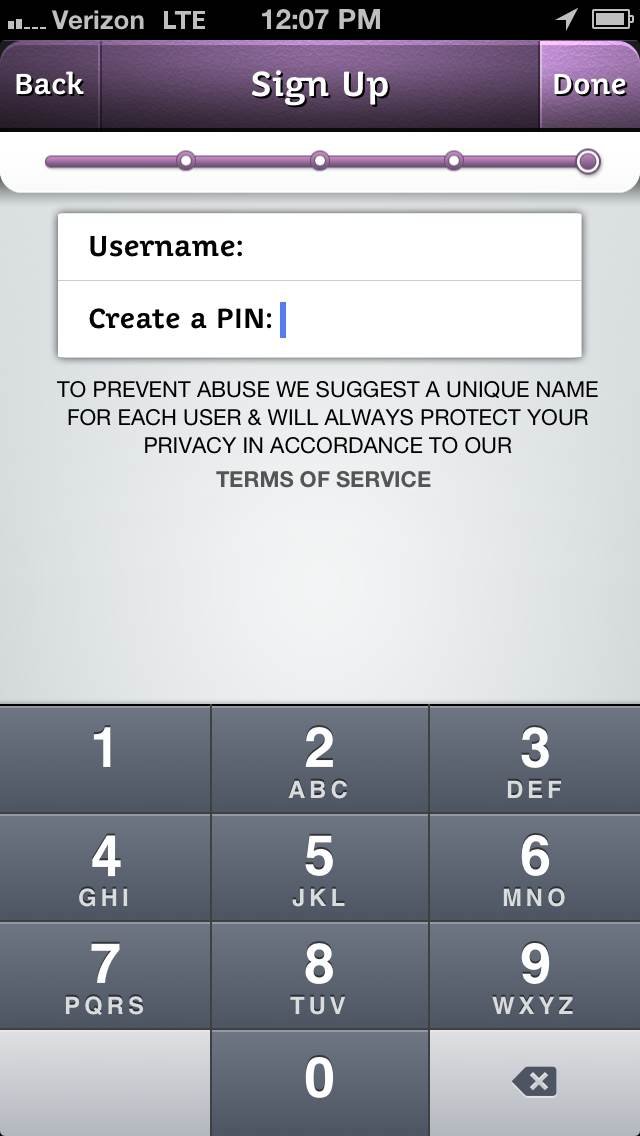Enter digit 9 on keypad
Image resolution: width=640 pixels, height=1136 pixels.
click(535, 975)
